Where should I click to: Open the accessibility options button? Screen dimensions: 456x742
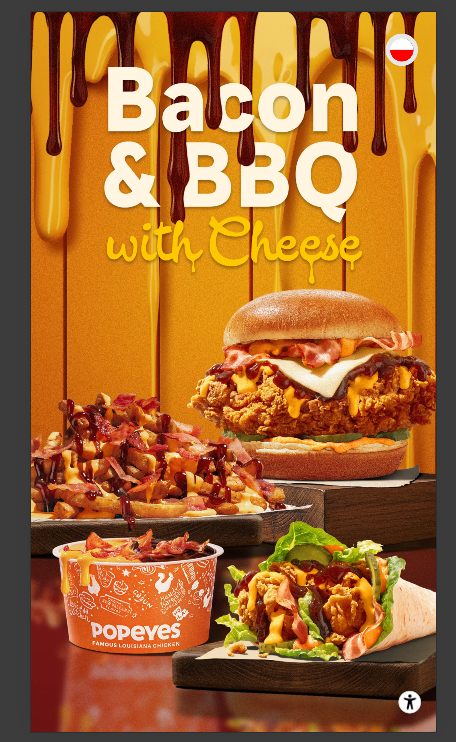point(410,701)
